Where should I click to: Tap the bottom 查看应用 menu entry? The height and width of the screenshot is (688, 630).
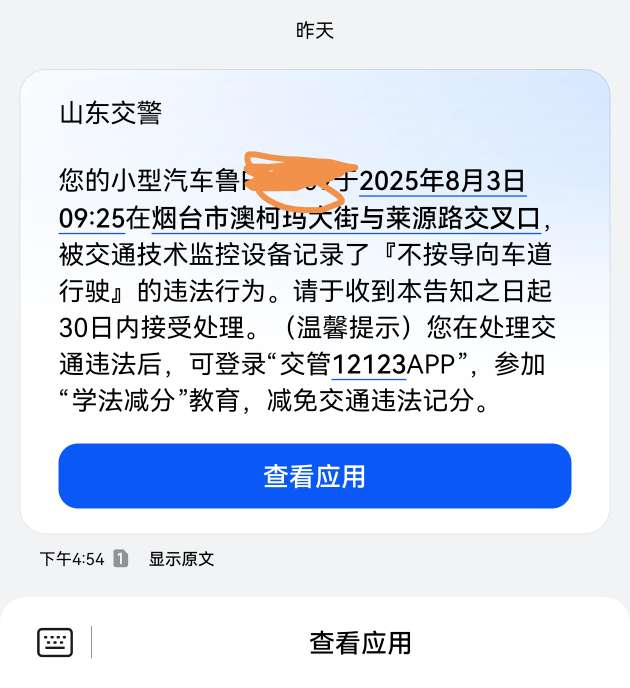360,642
